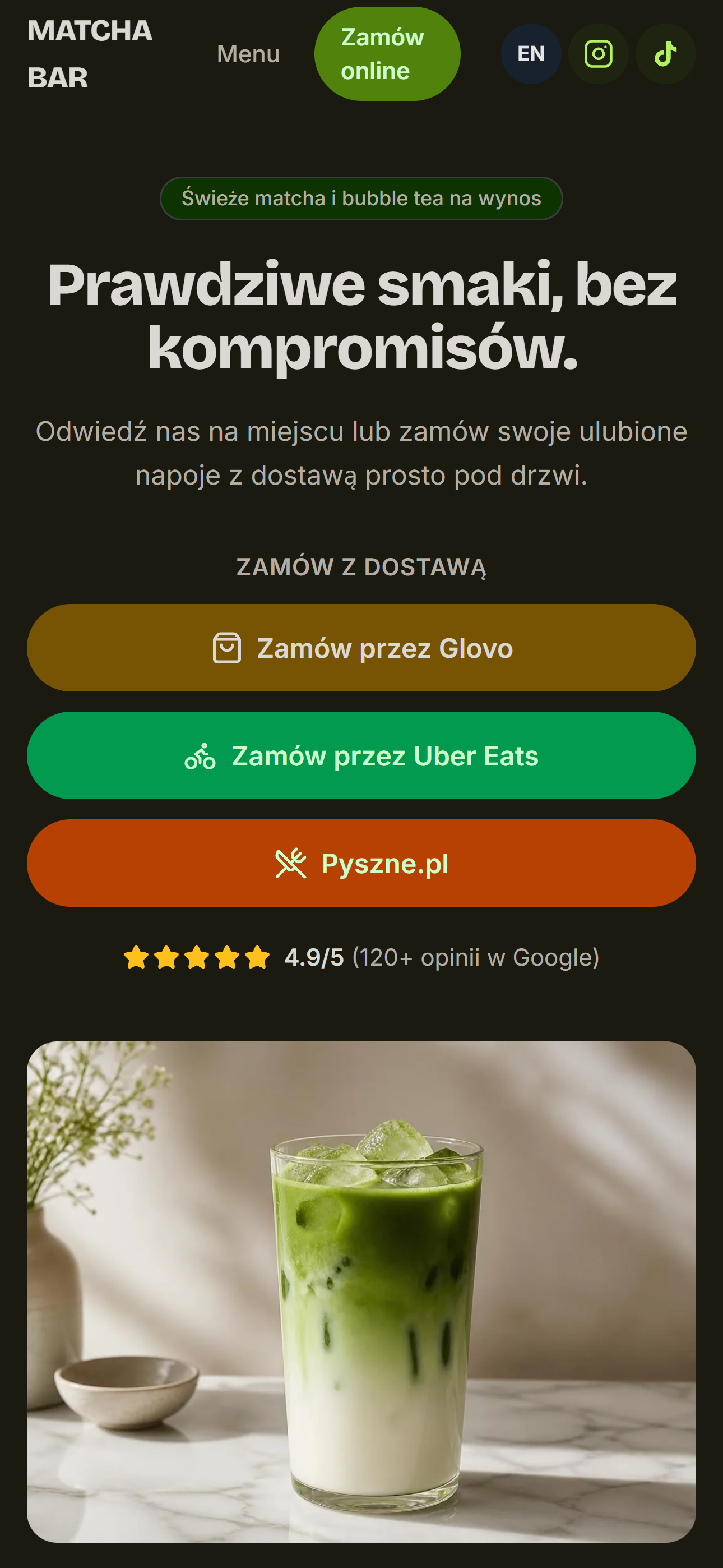
Task: Tap the green Zamów online button
Action: point(387,54)
